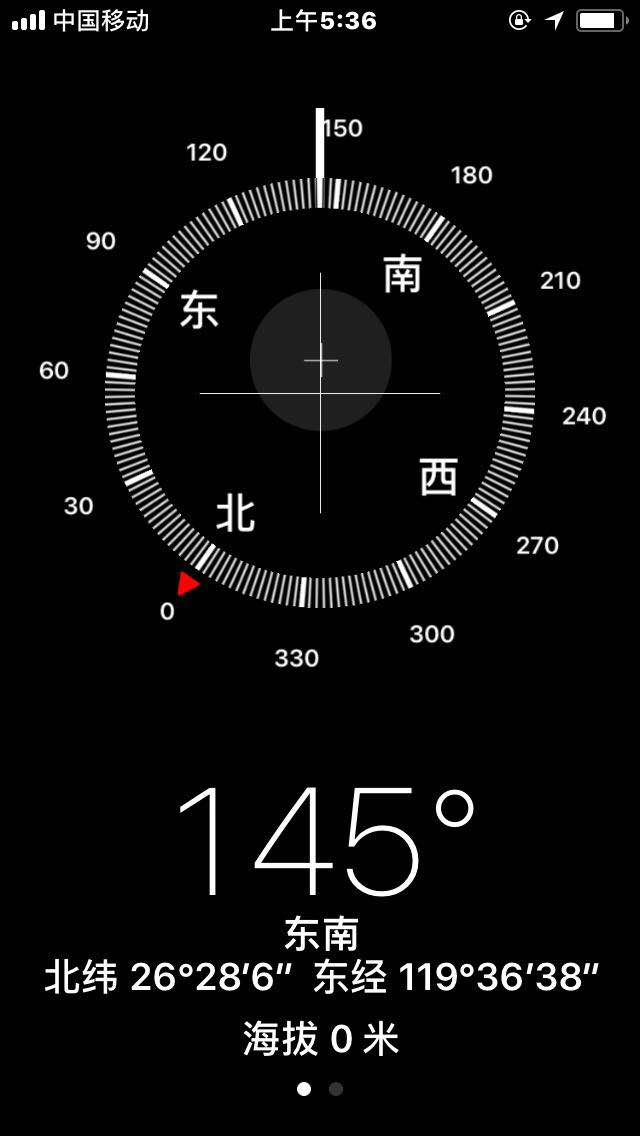
Task: Open the coordinates in Maps
Action: pyautogui.click(x=321, y=978)
